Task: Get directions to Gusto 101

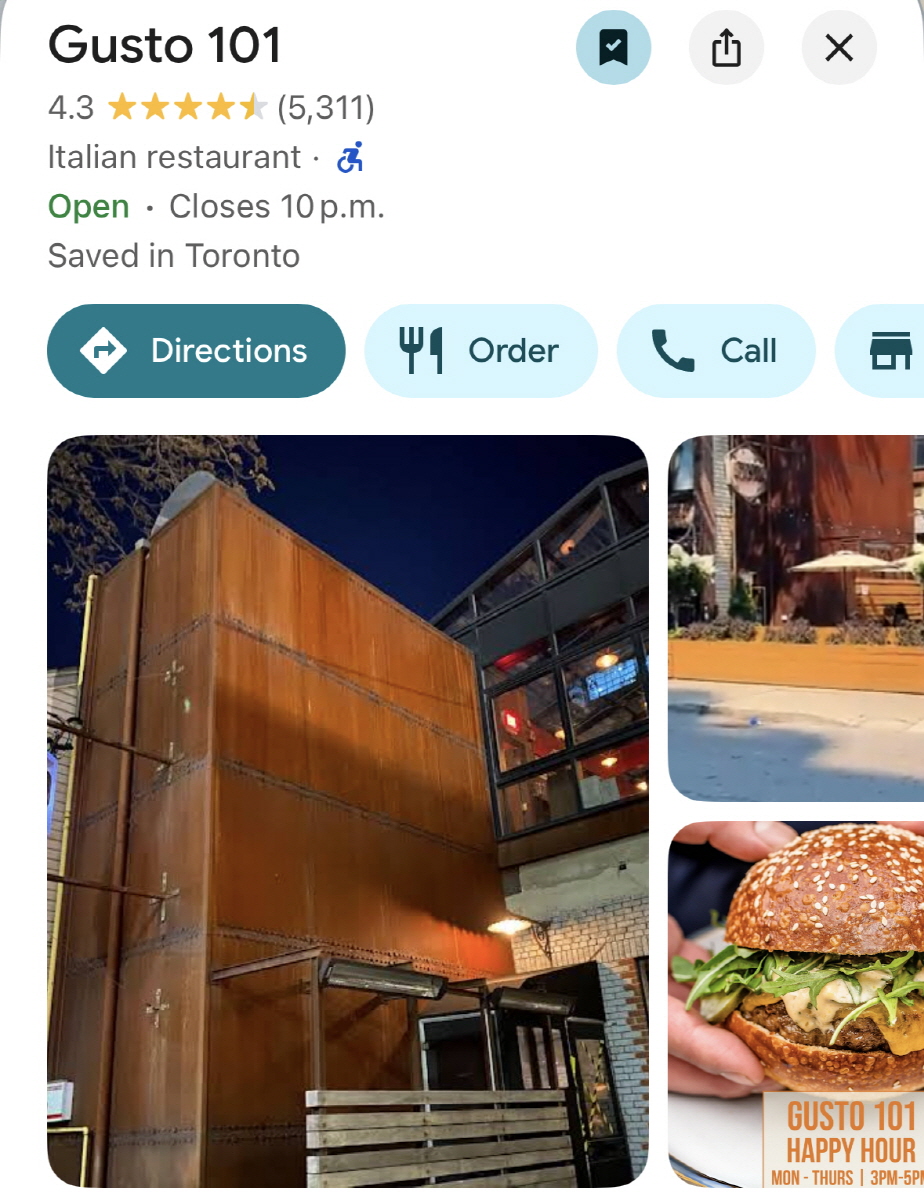Action: pyautogui.click(x=196, y=351)
